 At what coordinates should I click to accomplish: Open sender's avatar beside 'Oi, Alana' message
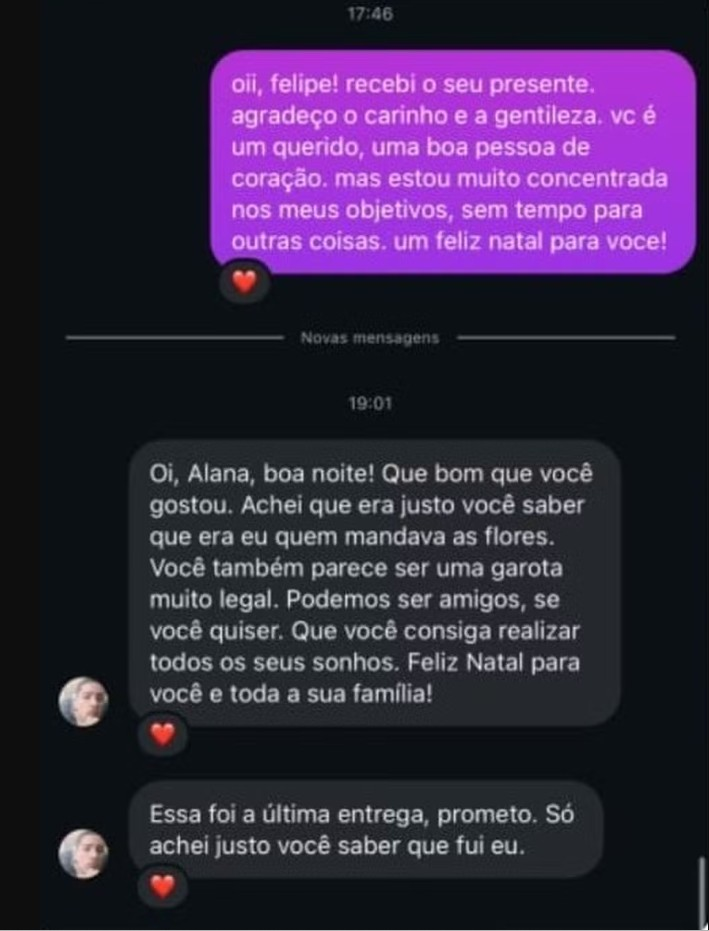[84, 701]
